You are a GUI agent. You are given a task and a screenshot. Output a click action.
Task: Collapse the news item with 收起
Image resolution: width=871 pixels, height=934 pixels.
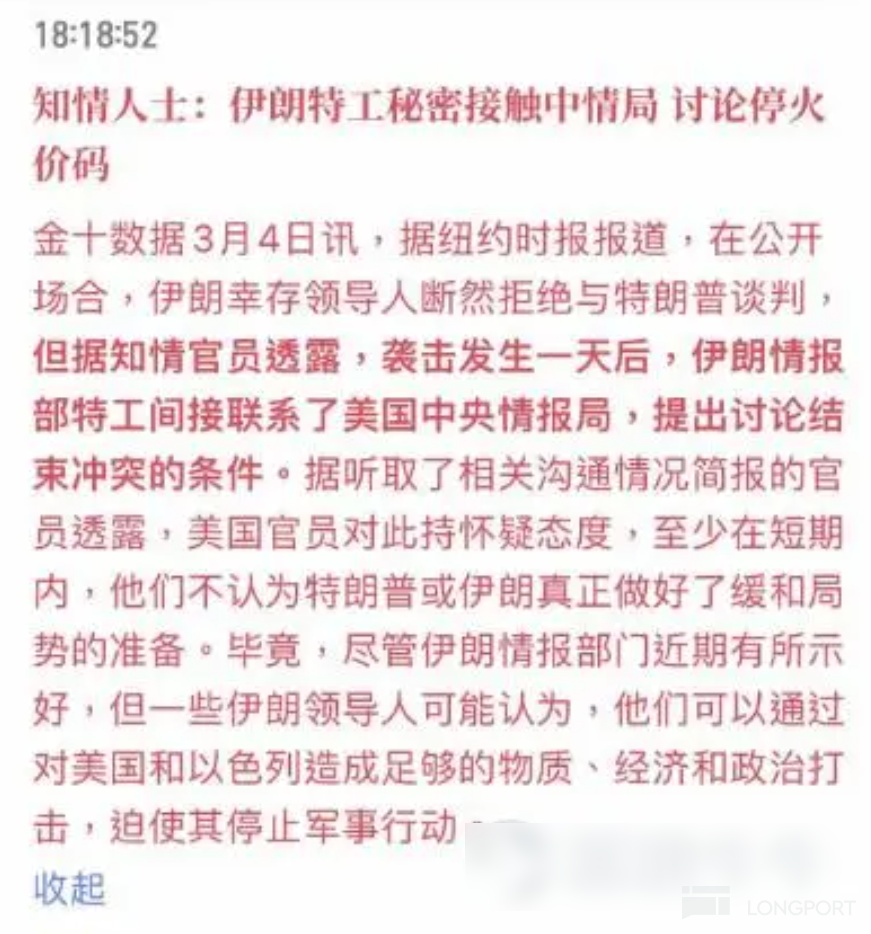[69, 888]
